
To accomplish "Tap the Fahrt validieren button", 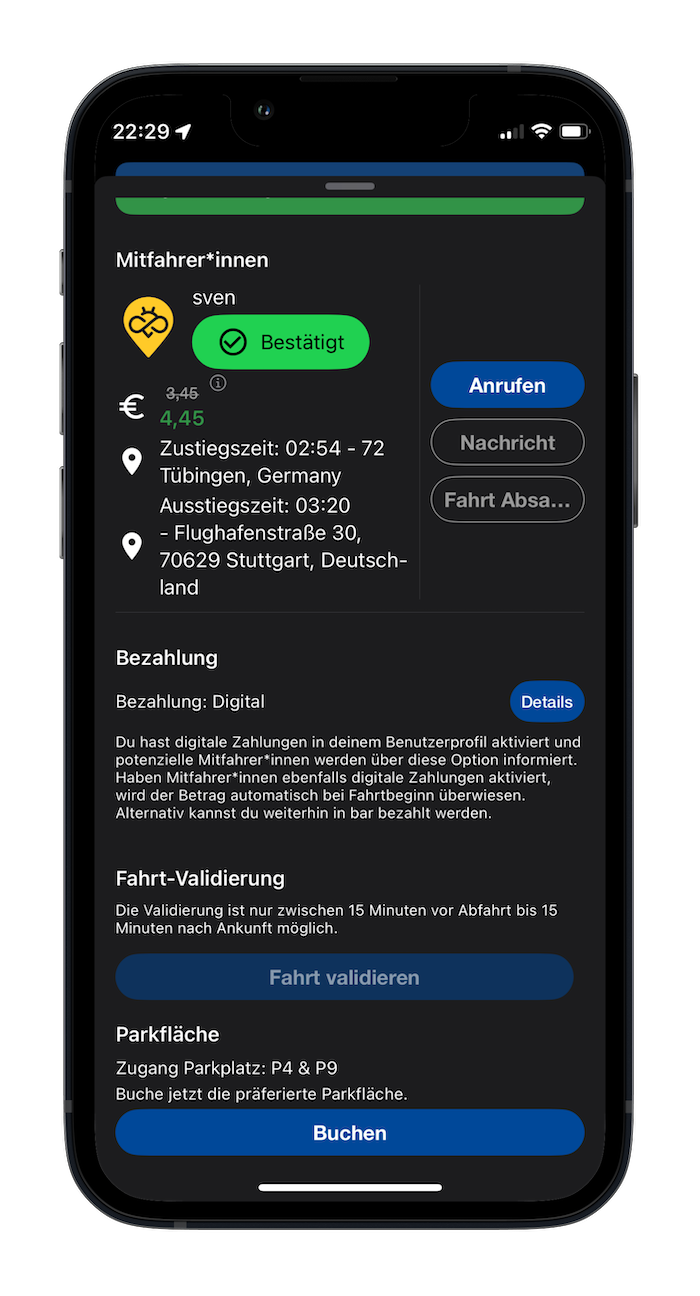I will (344, 977).
